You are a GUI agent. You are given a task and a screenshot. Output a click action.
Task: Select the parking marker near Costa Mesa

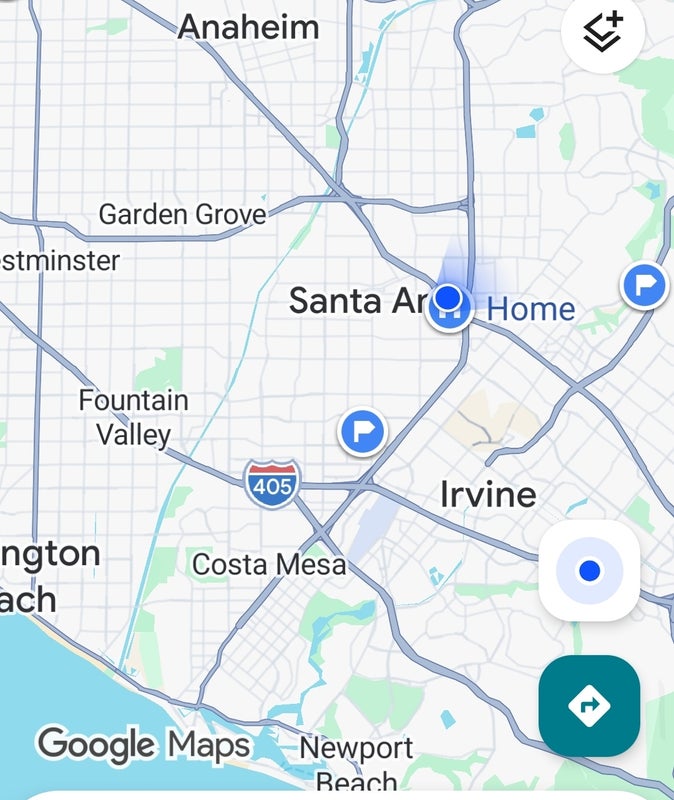click(362, 432)
